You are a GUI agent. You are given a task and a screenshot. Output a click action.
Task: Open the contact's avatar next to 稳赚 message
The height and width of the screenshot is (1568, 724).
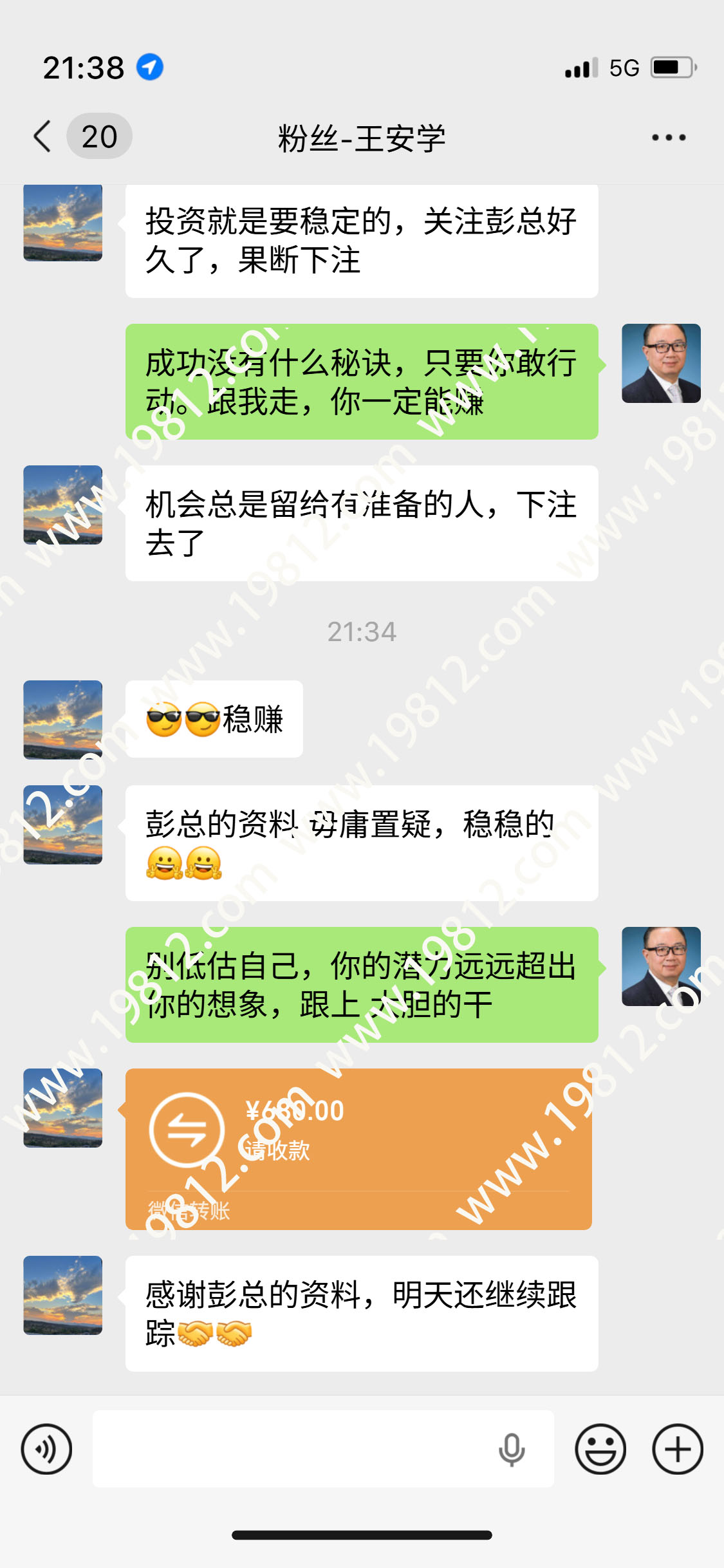63,720
